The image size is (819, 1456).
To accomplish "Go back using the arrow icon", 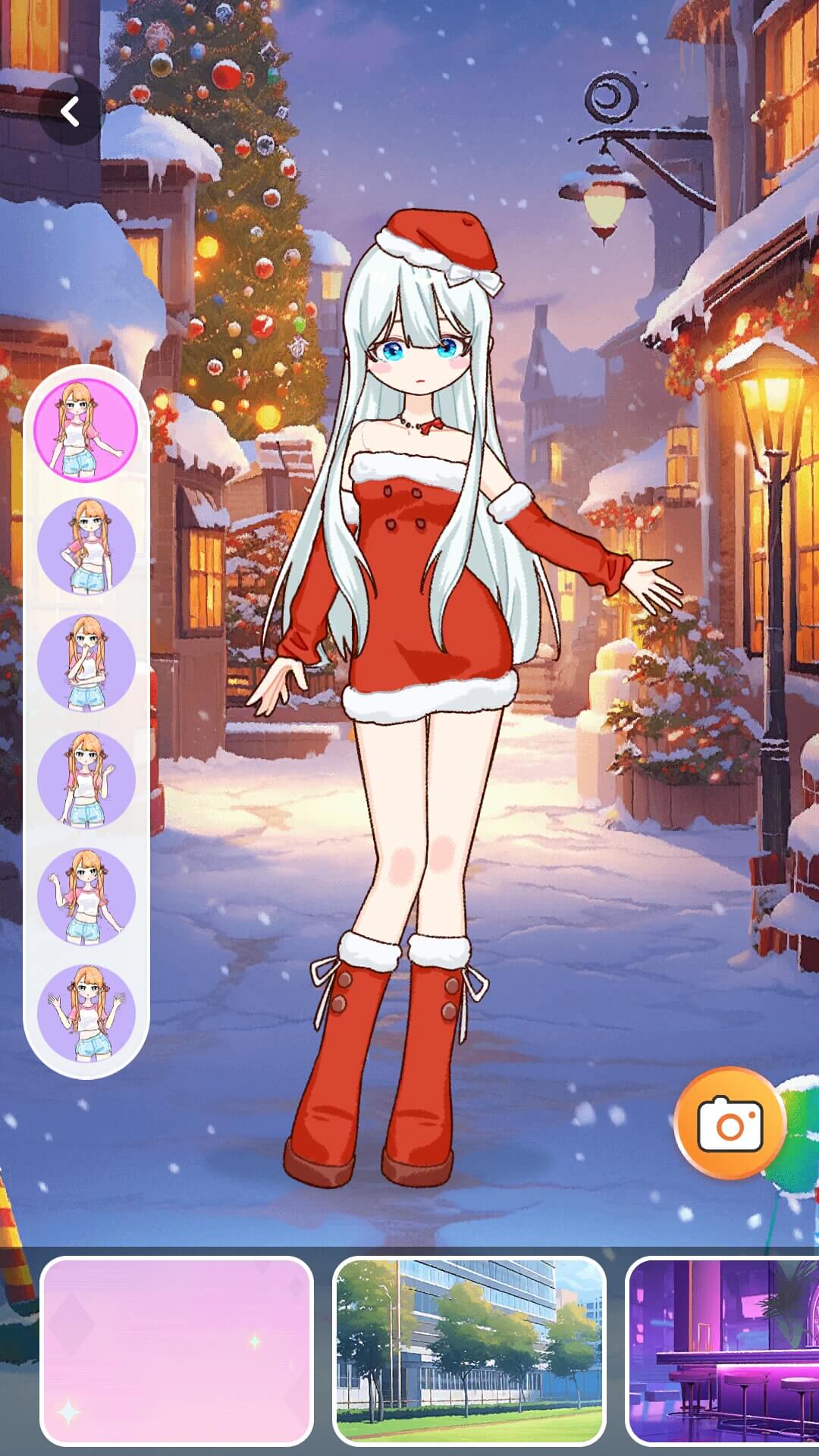I will point(70,112).
